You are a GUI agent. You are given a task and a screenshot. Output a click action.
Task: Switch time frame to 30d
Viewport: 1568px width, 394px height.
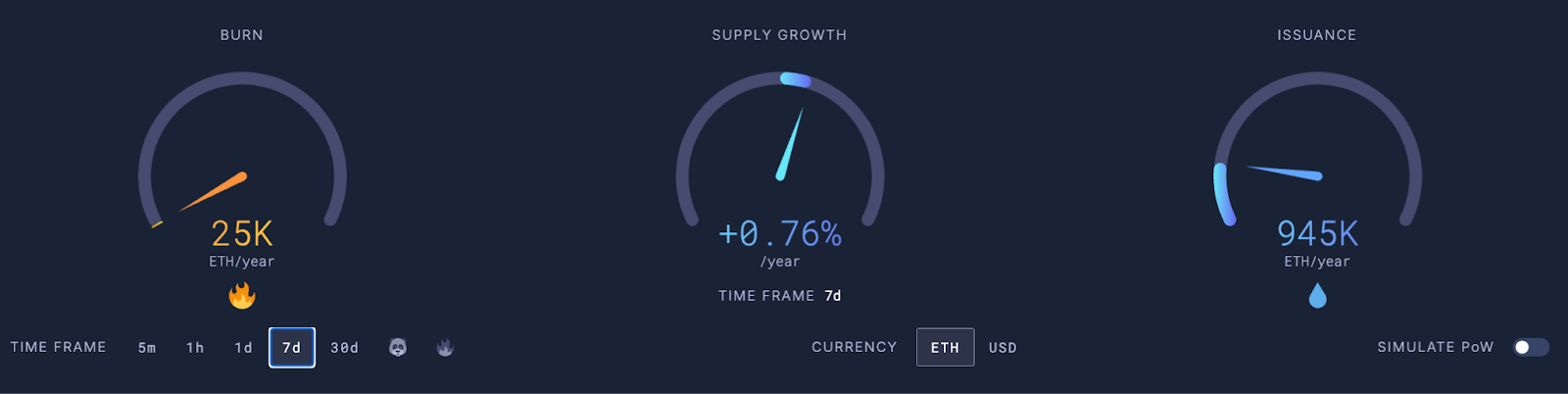coord(344,348)
